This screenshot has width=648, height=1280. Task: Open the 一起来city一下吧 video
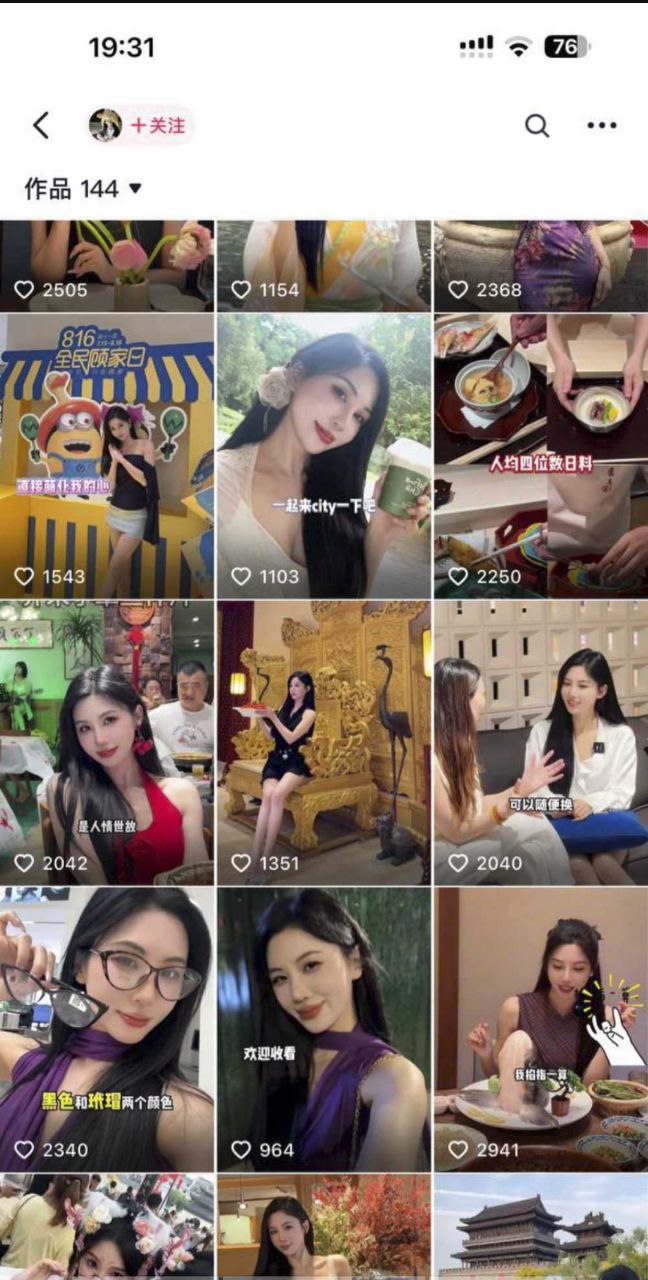pyautogui.click(x=323, y=455)
